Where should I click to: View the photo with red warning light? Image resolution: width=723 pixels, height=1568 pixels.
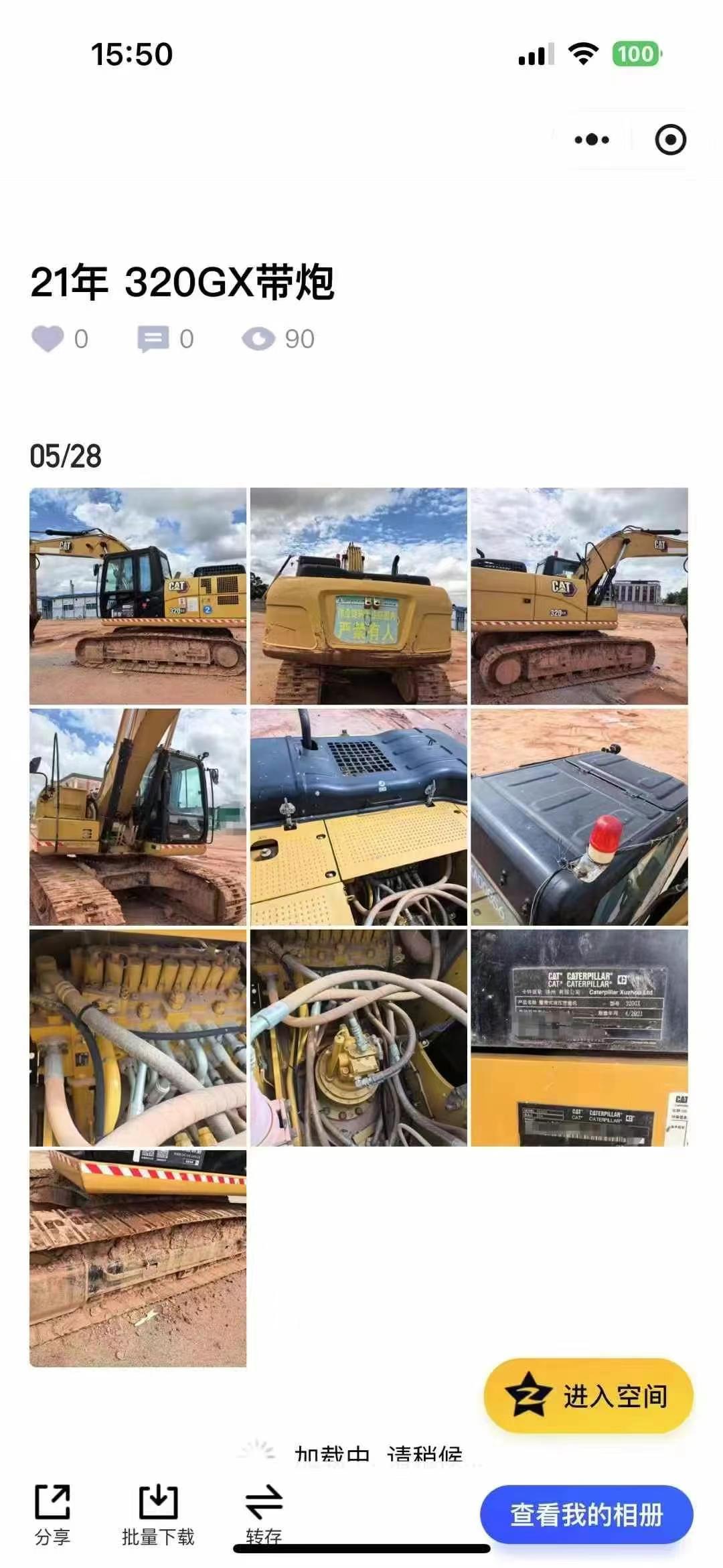pos(579,817)
